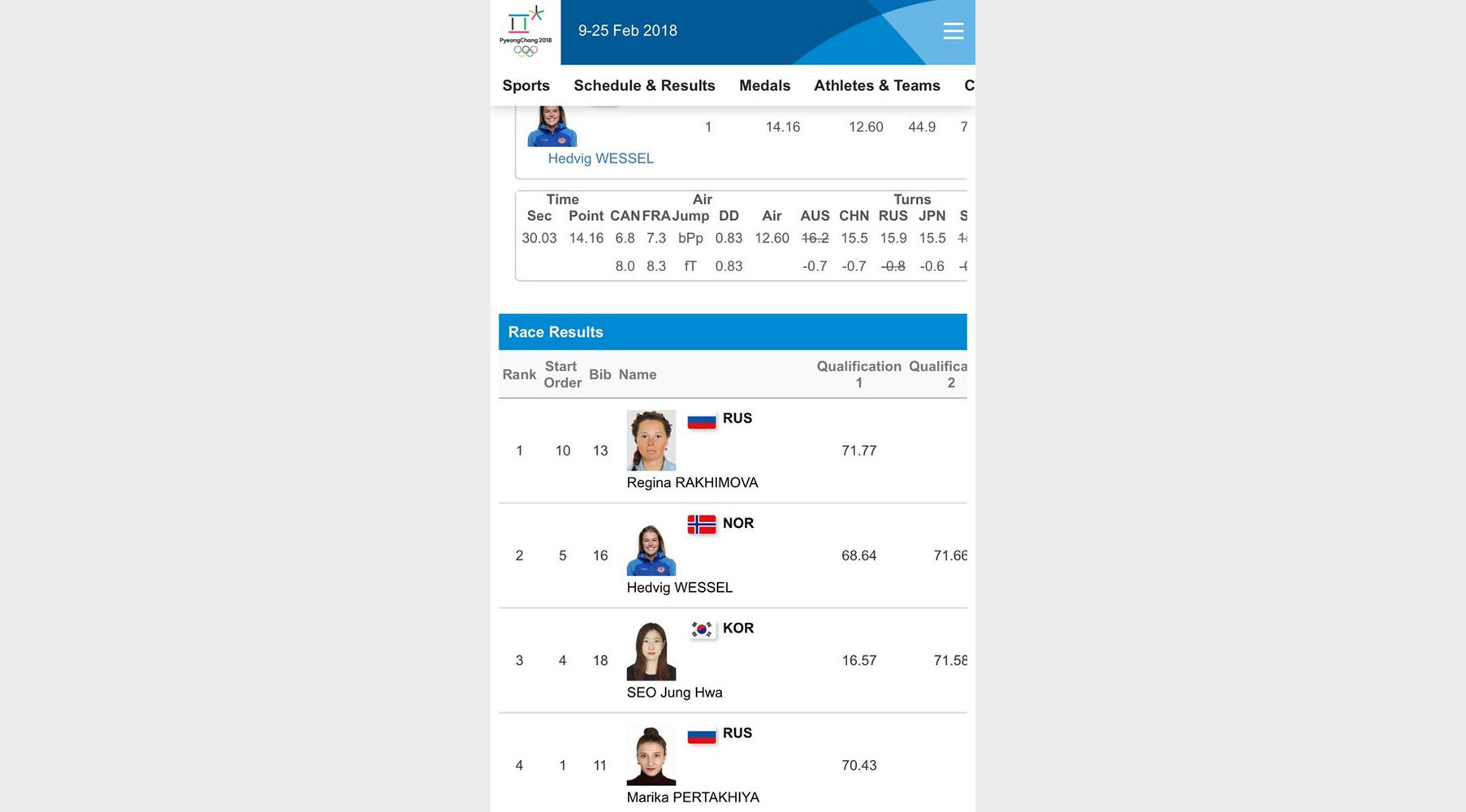Image resolution: width=1466 pixels, height=812 pixels.
Task: Go to PyeongChang 2018 home logo
Action: (525, 32)
